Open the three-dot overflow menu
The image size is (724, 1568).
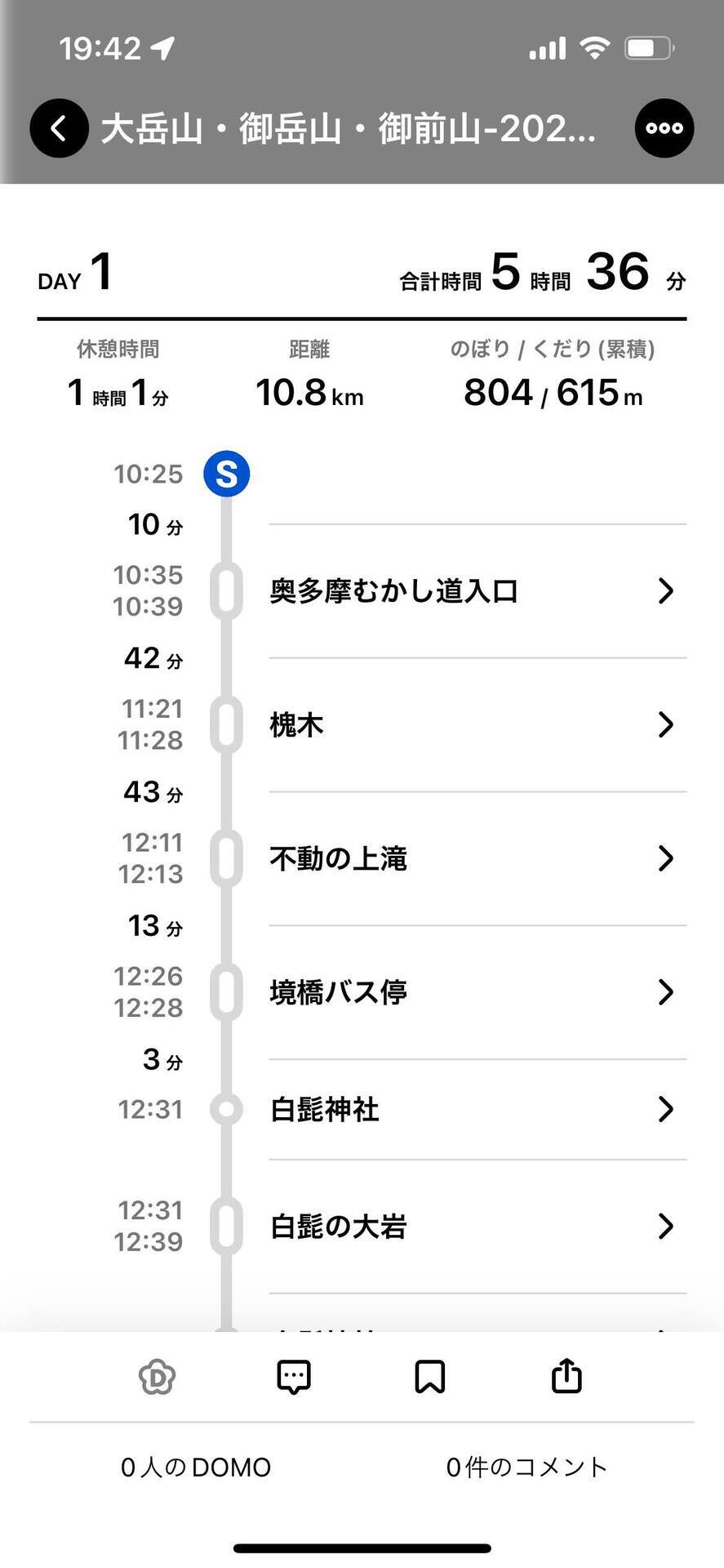click(x=664, y=128)
